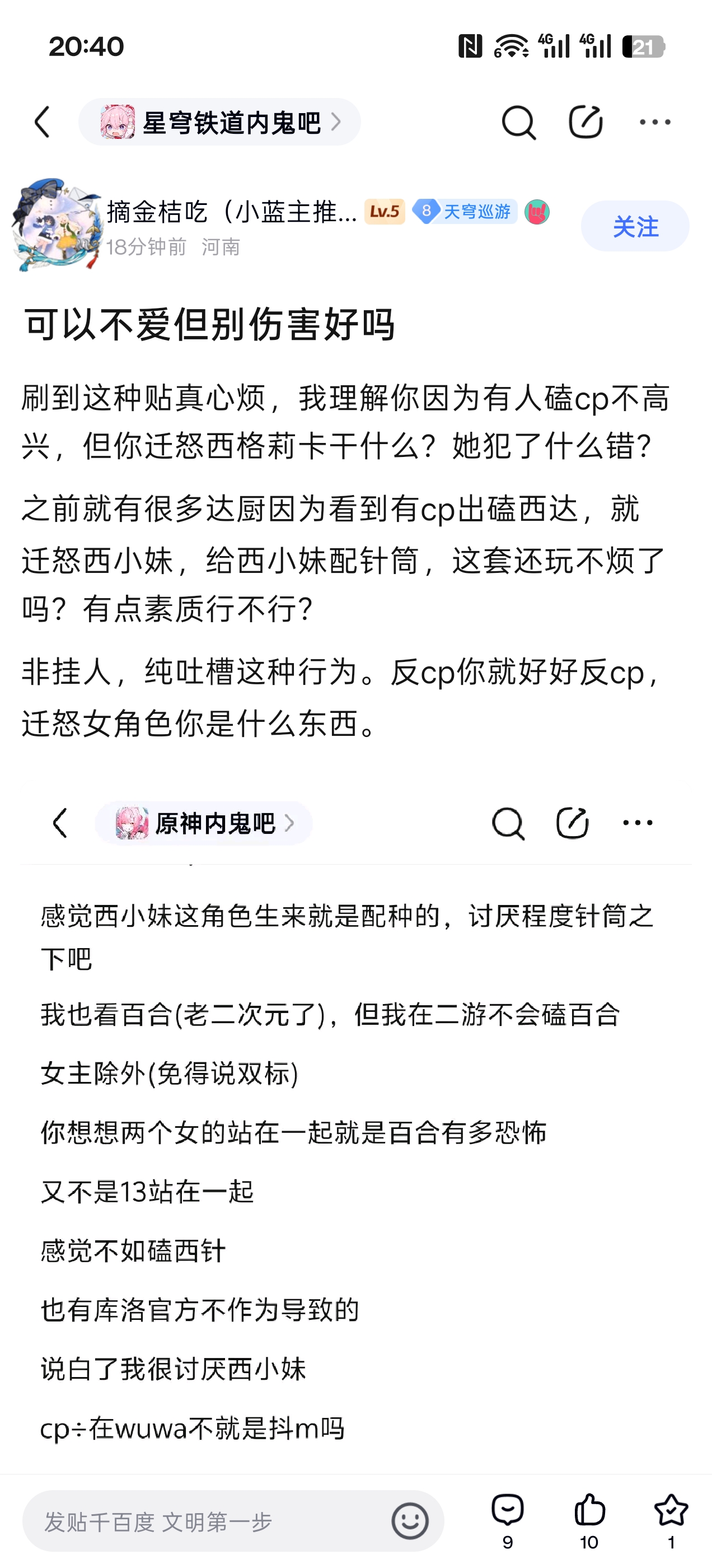Screen dimensions: 712x1568
Task: View the 9 comments
Action: (508, 1520)
